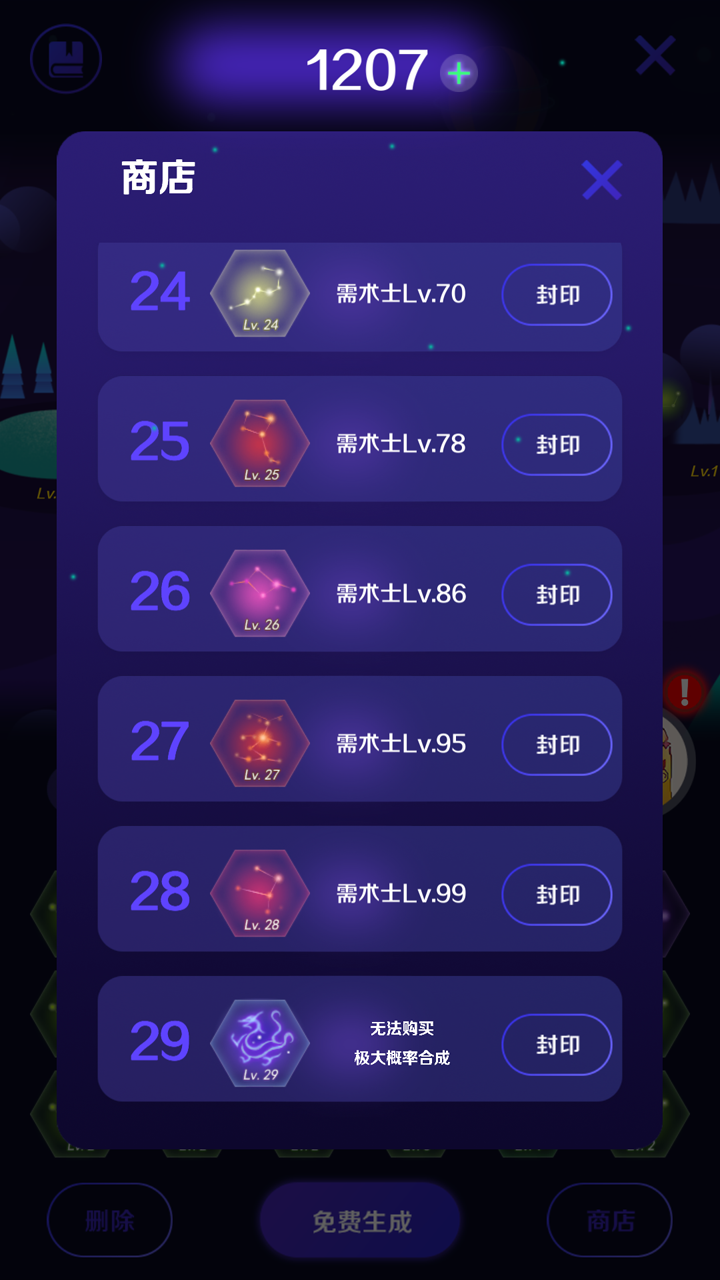Select the Lv.28 constellation emblem
Image resolution: width=720 pixels, height=1280 pixels.
coord(258,893)
